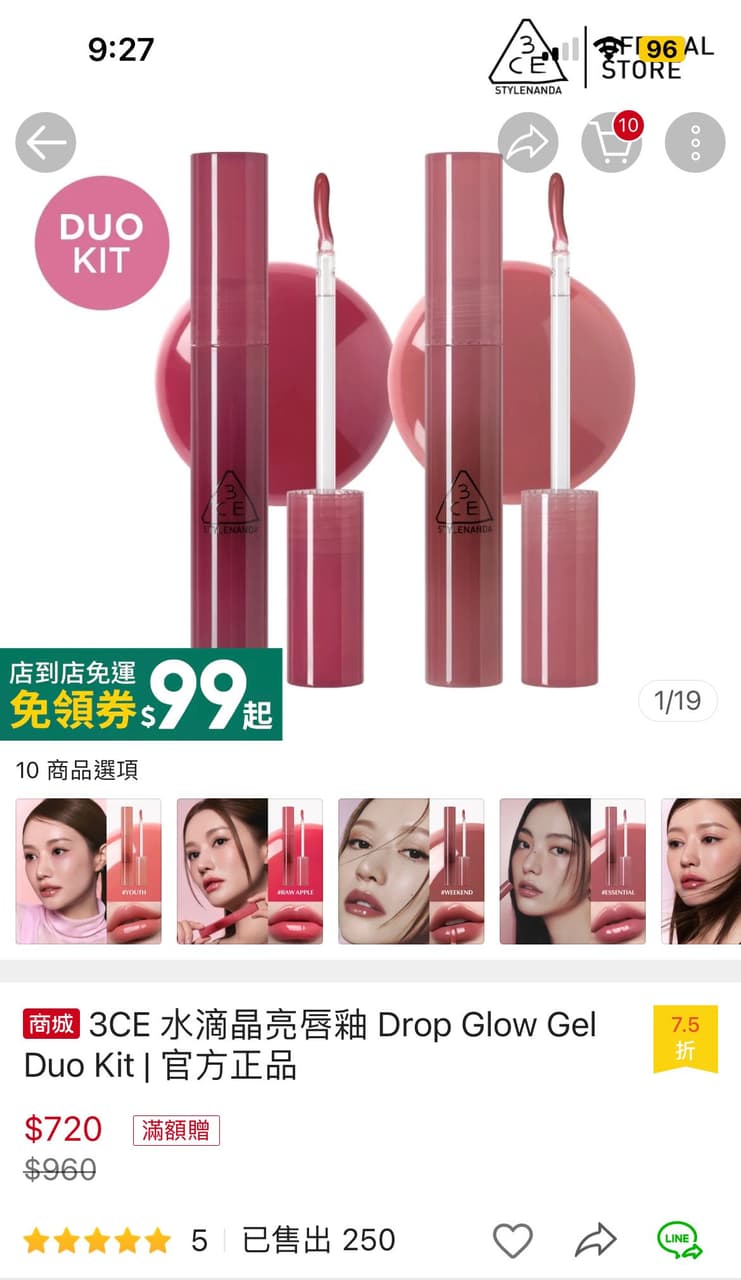Image resolution: width=741 pixels, height=1280 pixels.
Task: Tap share arrow beside the heart icon
Action: pos(595,1241)
